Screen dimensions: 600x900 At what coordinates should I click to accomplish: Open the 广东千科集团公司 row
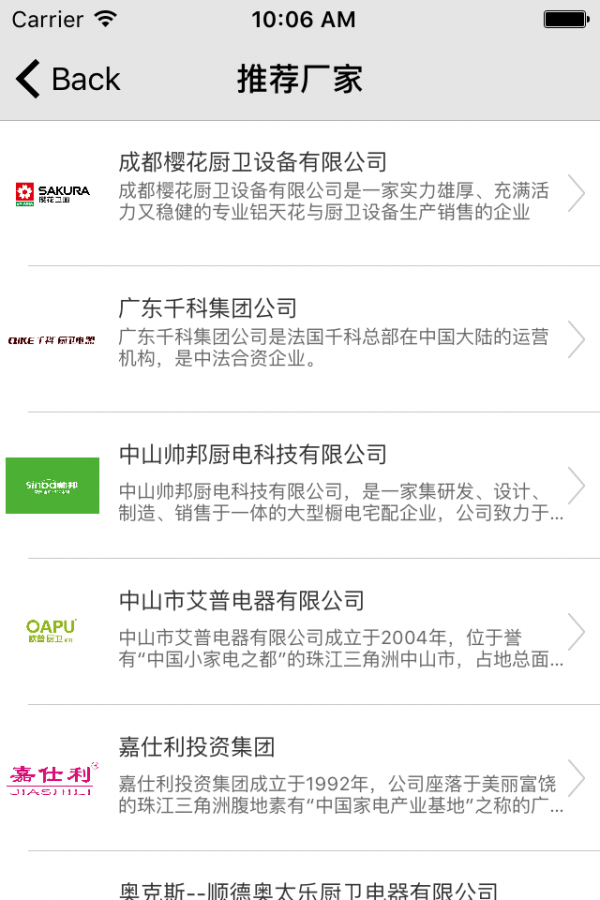pyautogui.click(x=300, y=339)
